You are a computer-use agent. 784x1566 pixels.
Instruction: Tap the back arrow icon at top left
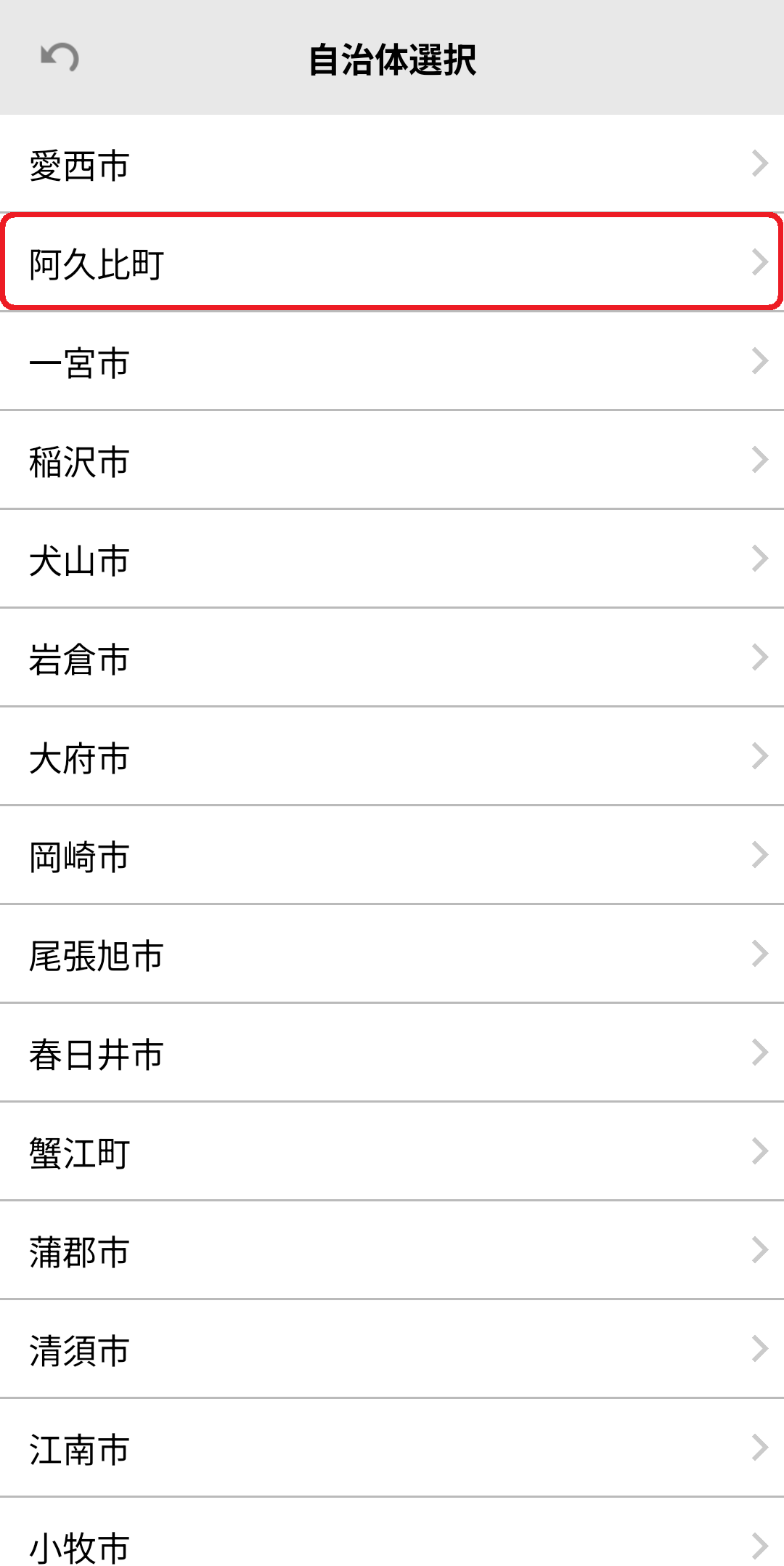60,58
